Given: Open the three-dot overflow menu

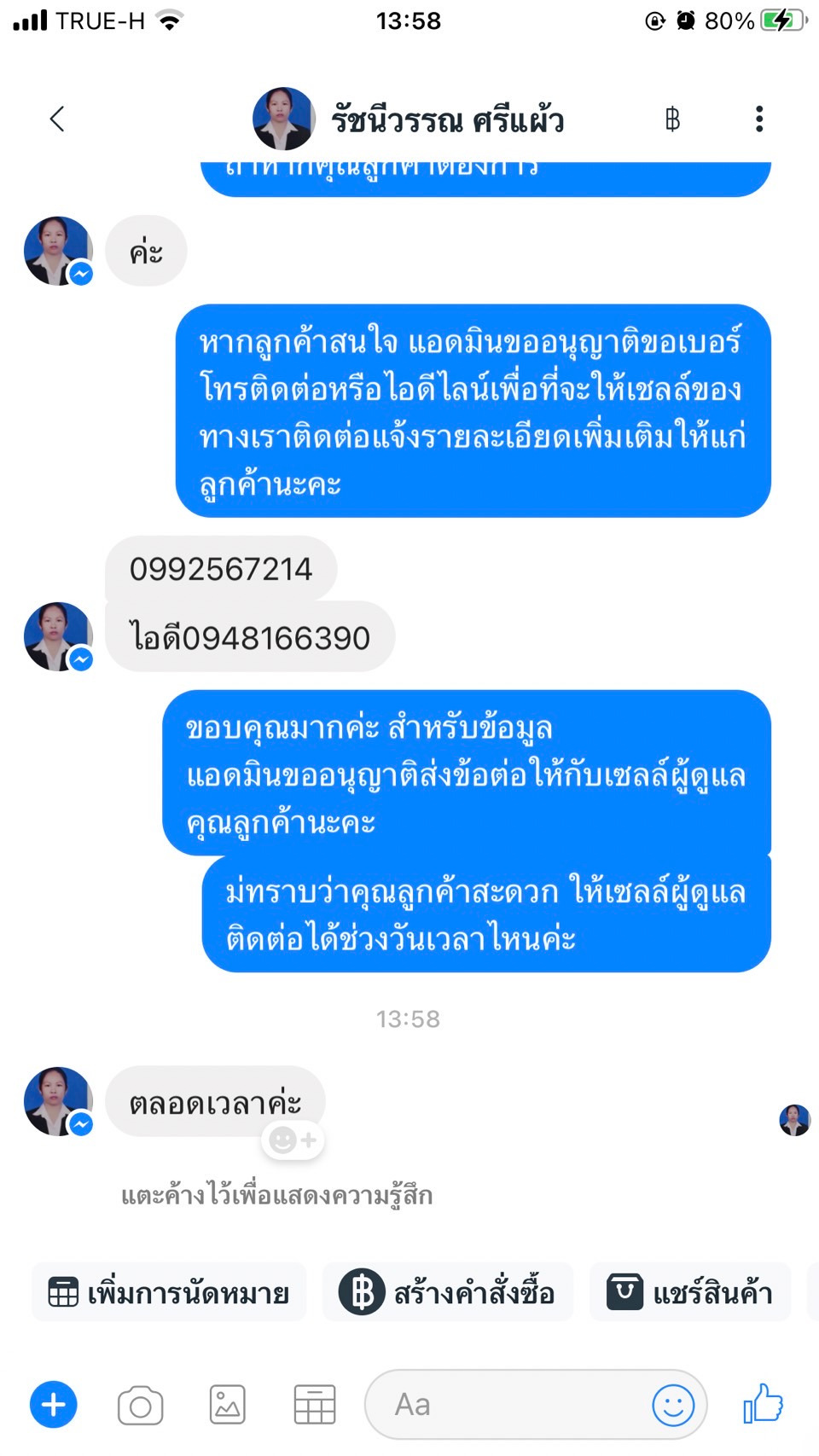Looking at the screenshot, I should click(758, 119).
